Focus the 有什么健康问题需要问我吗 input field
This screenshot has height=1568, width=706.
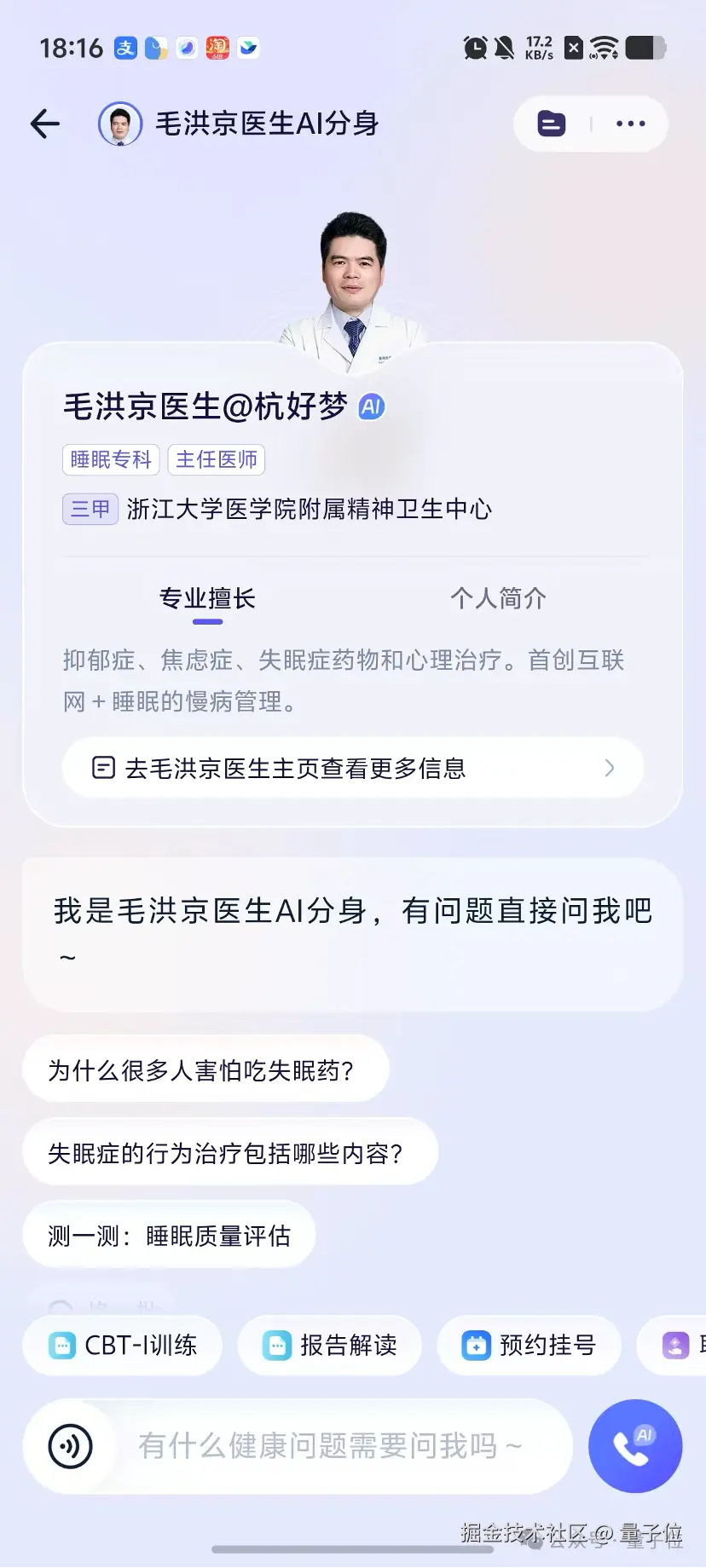click(333, 1445)
